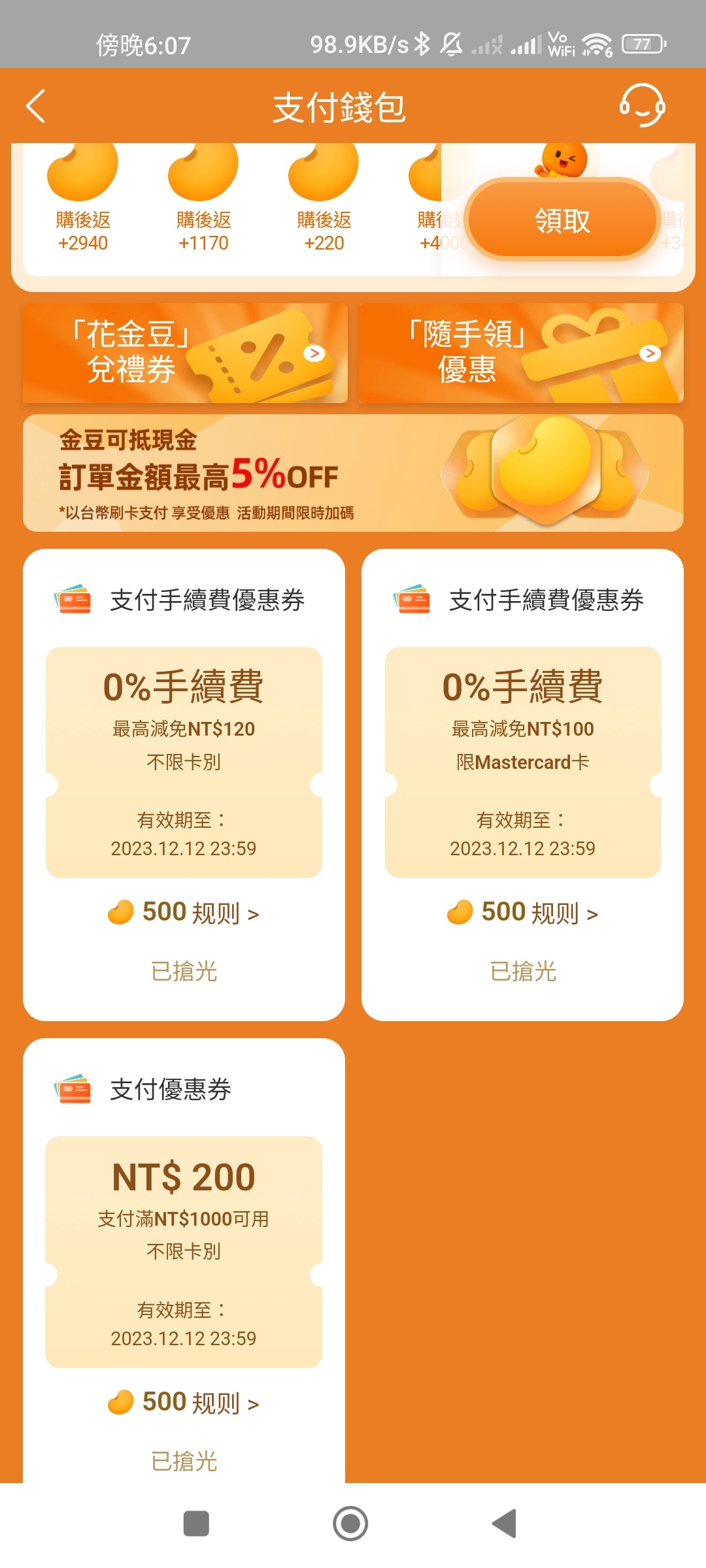Open 「花金豆」兌禮券 banner
This screenshot has width=706, height=1568.
(x=185, y=353)
